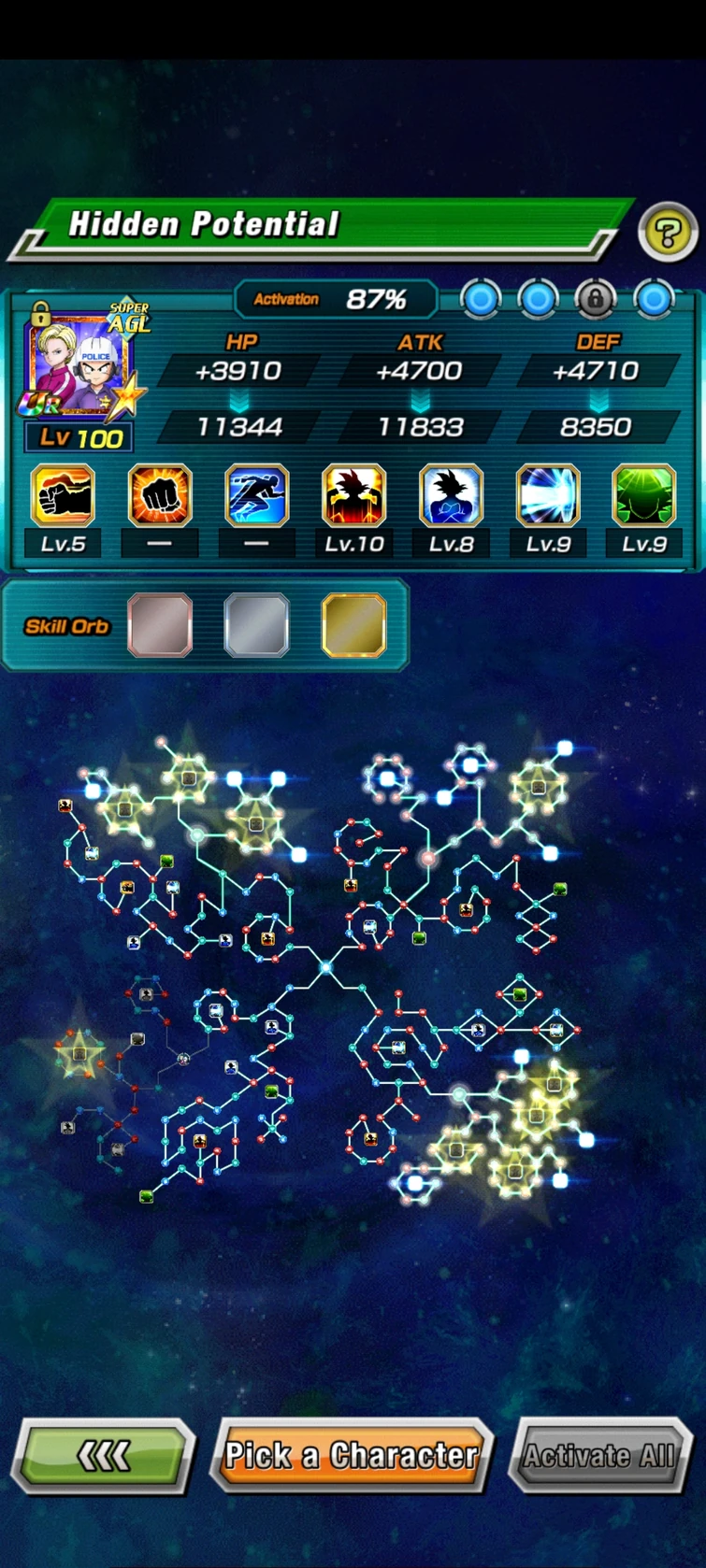Toggle the rightmost blue activation orb
706x1568 pixels.
pyautogui.click(x=655, y=299)
